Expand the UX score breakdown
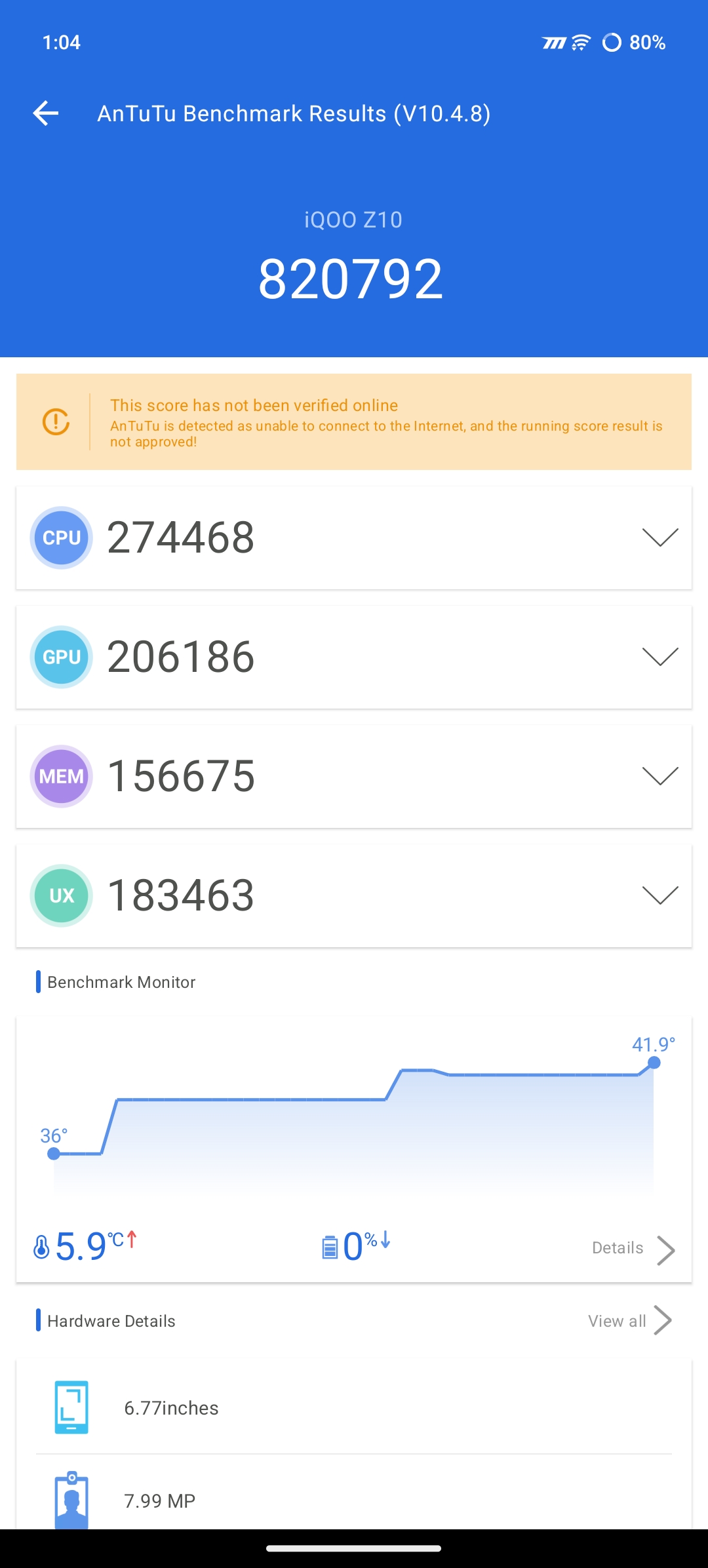Image resolution: width=708 pixels, height=1568 pixels. pos(659,895)
